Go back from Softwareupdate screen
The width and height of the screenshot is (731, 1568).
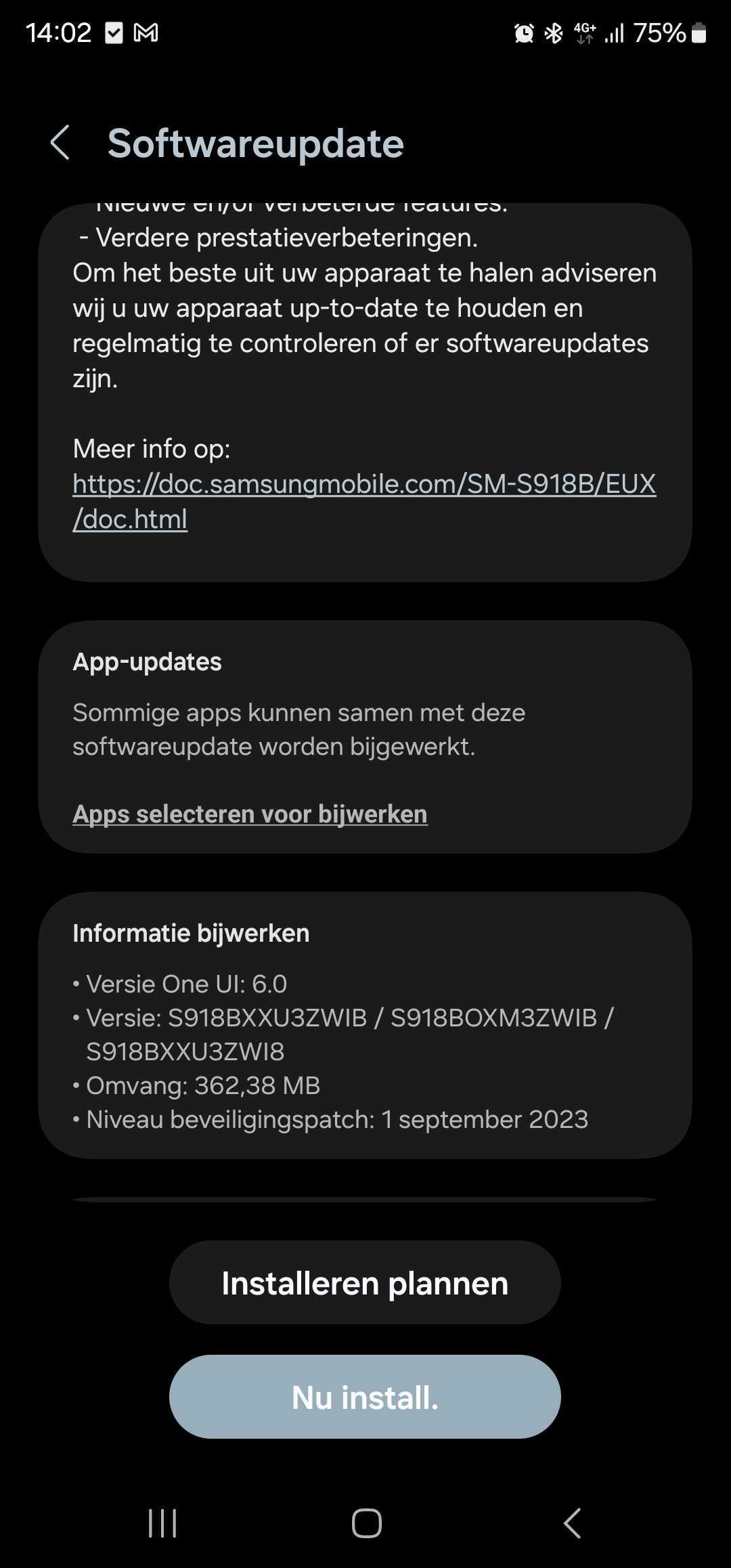60,143
